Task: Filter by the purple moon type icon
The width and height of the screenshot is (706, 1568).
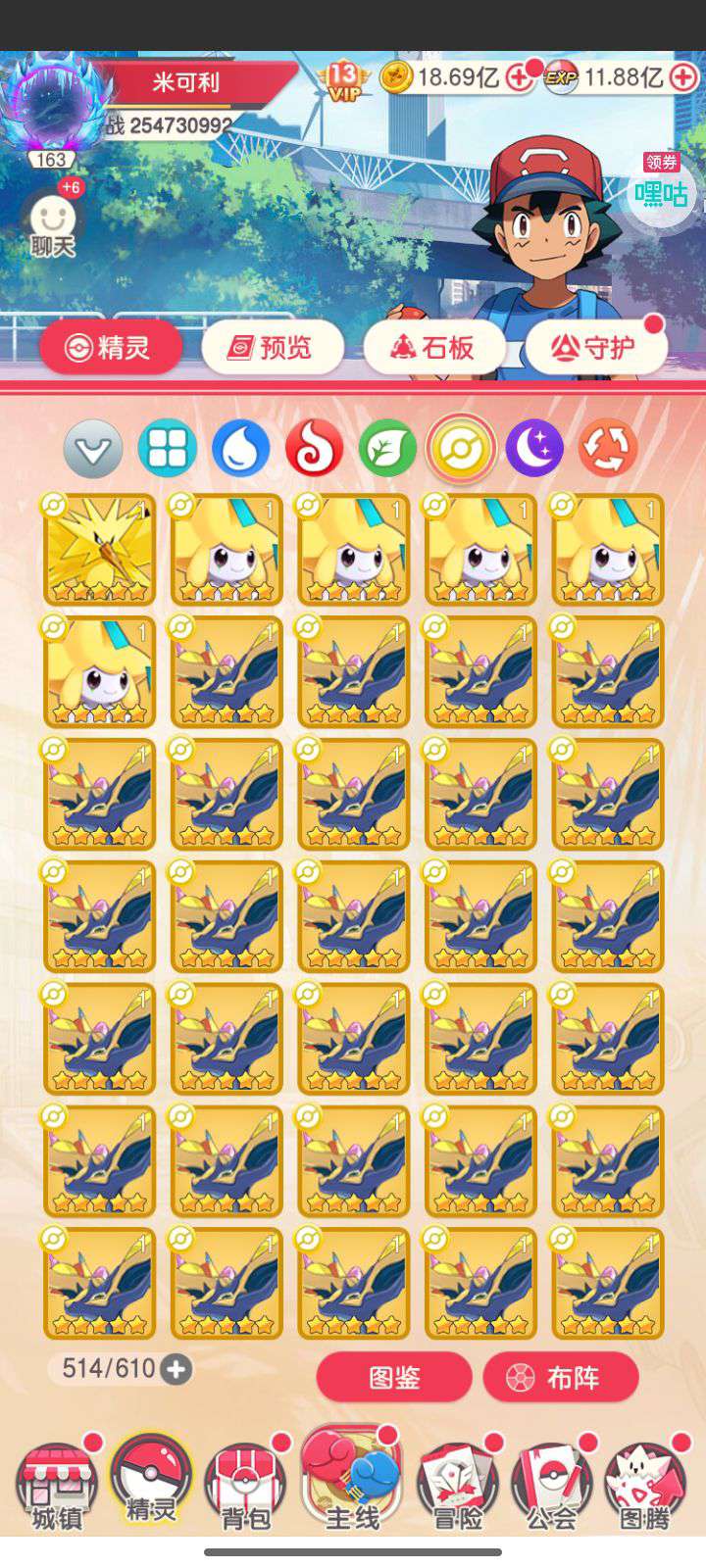Action: pyautogui.click(x=534, y=449)
